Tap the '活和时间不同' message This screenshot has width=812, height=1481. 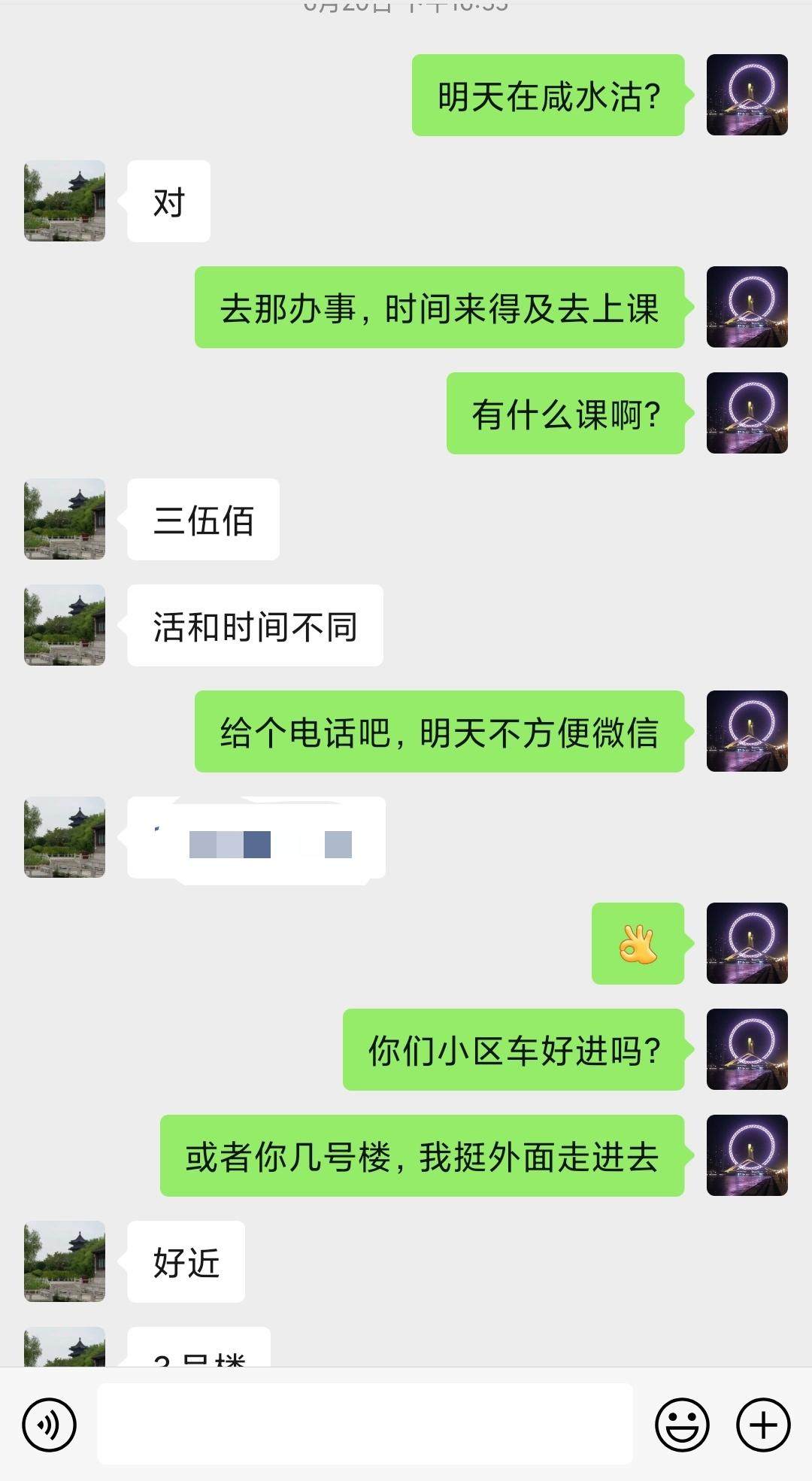click(x=255, y=625)
